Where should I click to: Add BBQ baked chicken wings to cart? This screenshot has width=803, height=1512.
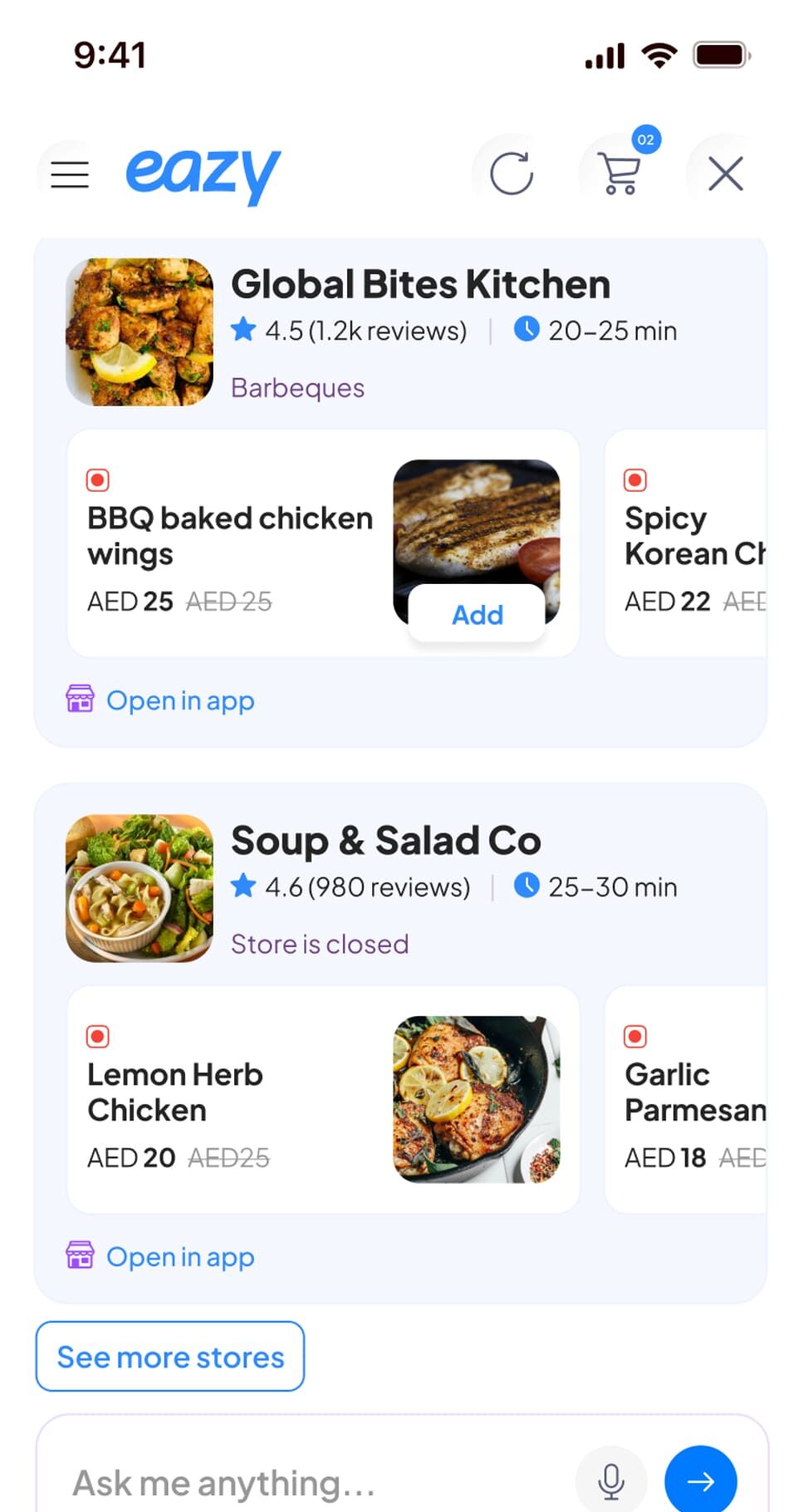click(x=477, y=615)
